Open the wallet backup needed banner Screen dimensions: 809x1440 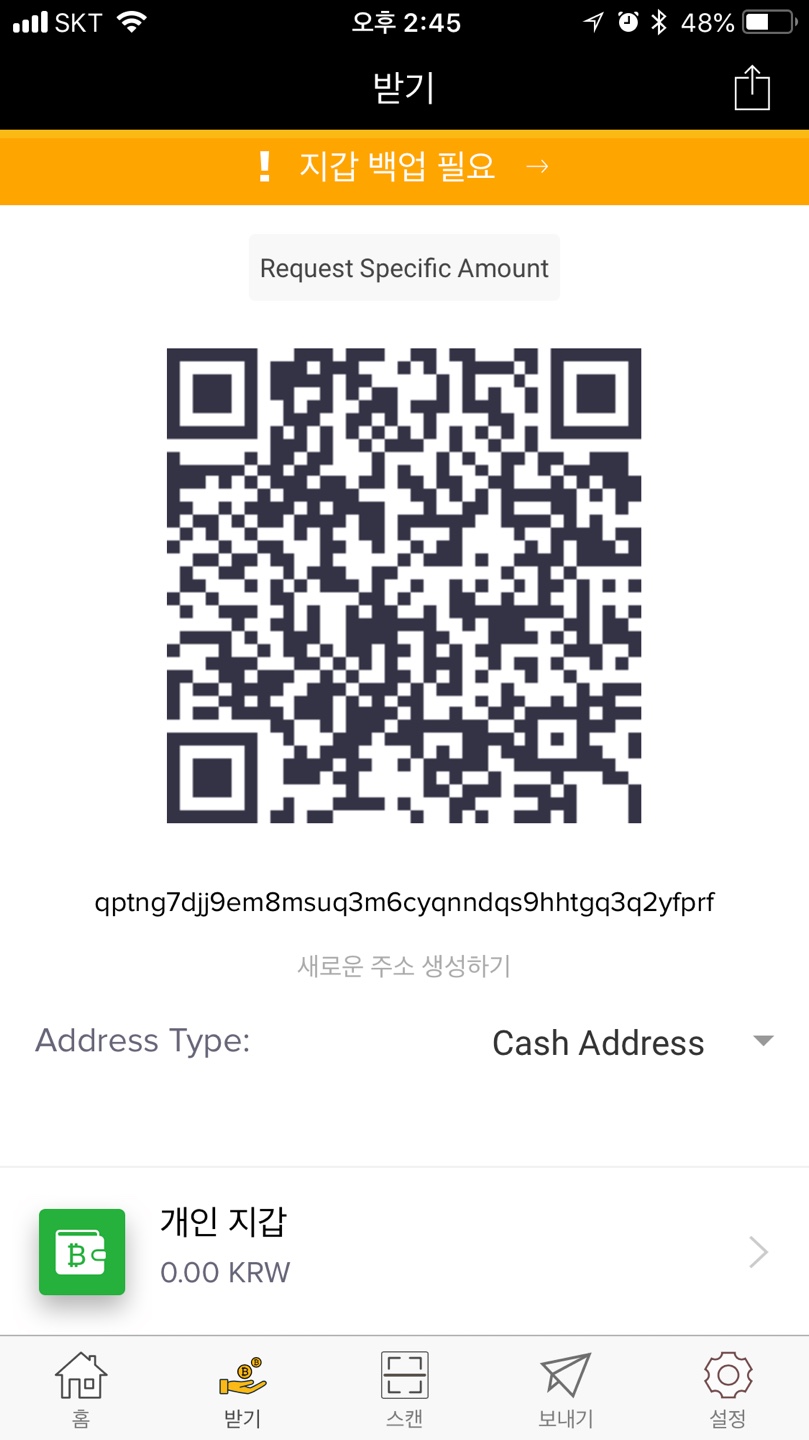click(x=404, y=167)
